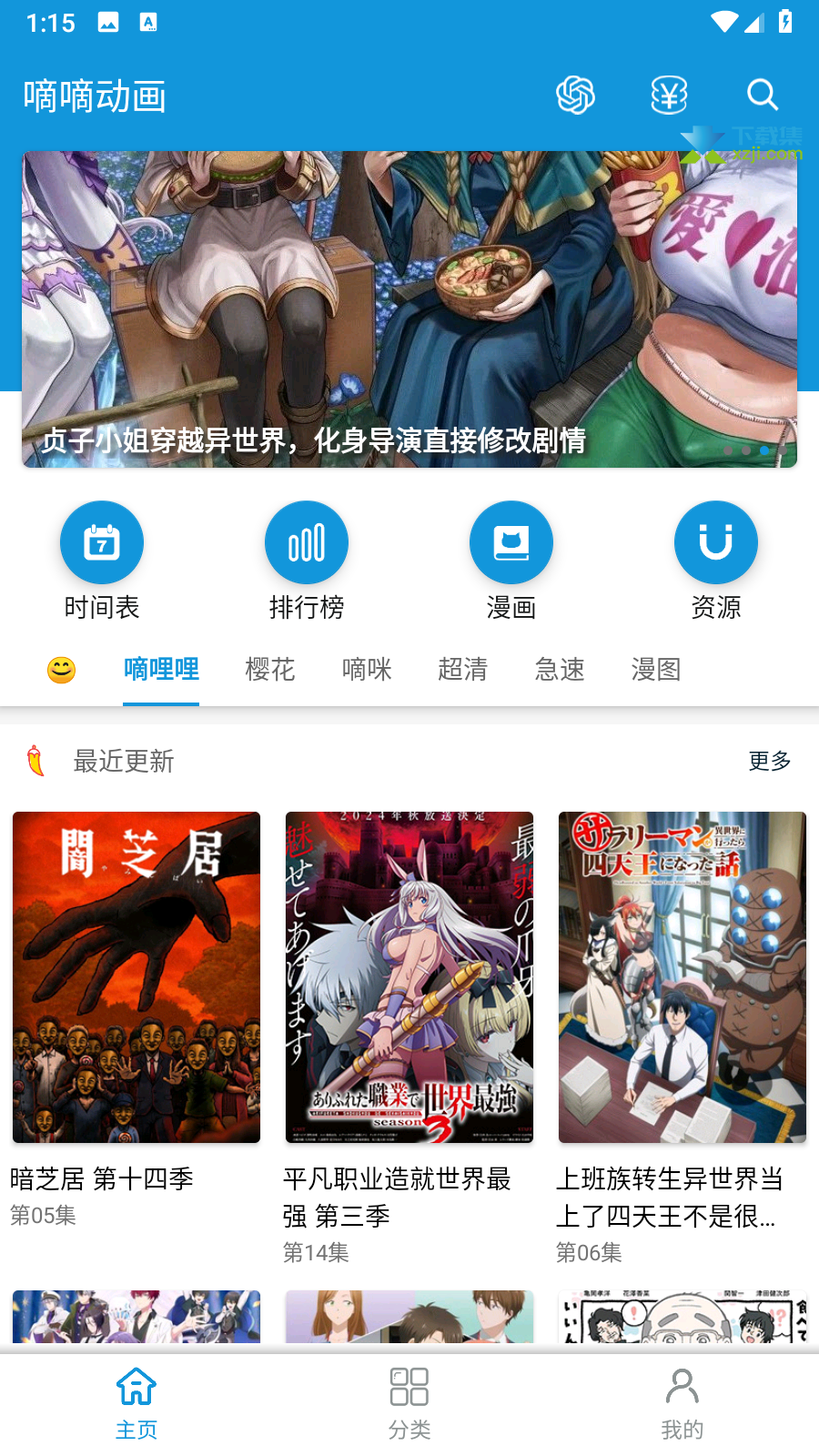View 更多 for recent updates
The height and width of the screenshot is (1456, 819).
tap(770, 761)
